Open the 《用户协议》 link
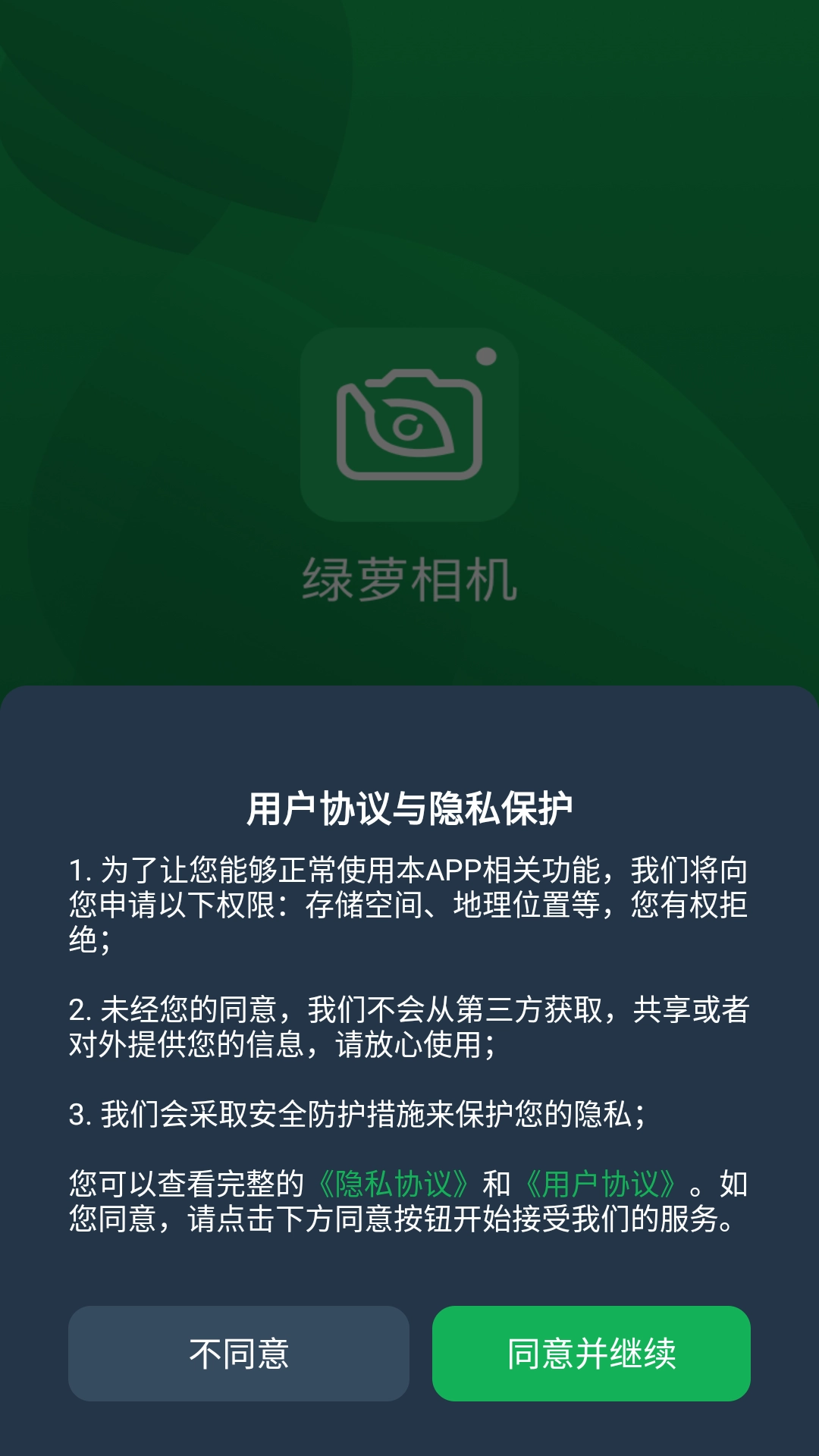The image size is (819, 1456). [600, 1184]
